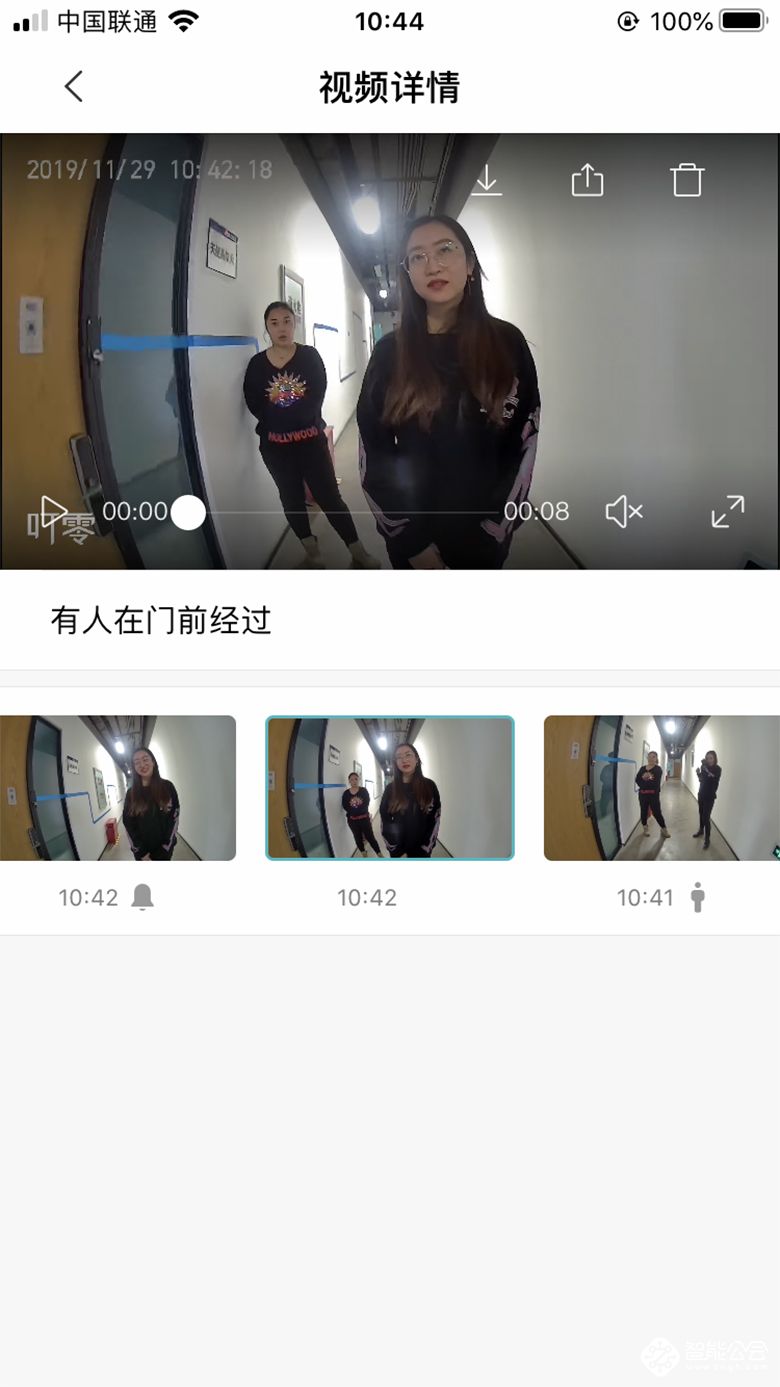Share this video recording
Viewport: 780px width, 1387px height.
tap(588, 180)
